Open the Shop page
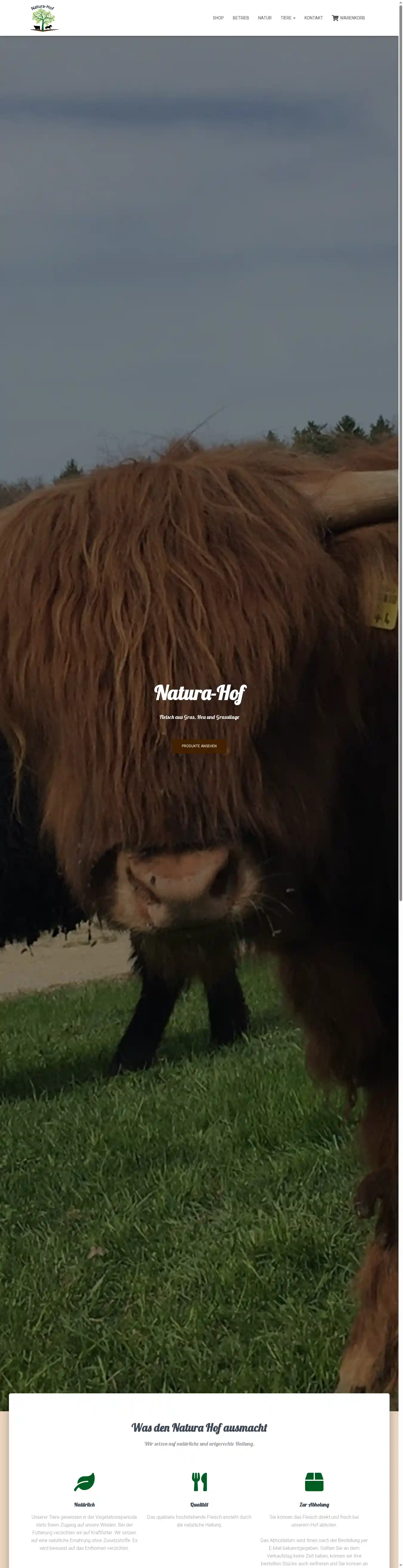403x1568 pixels. 218,18
